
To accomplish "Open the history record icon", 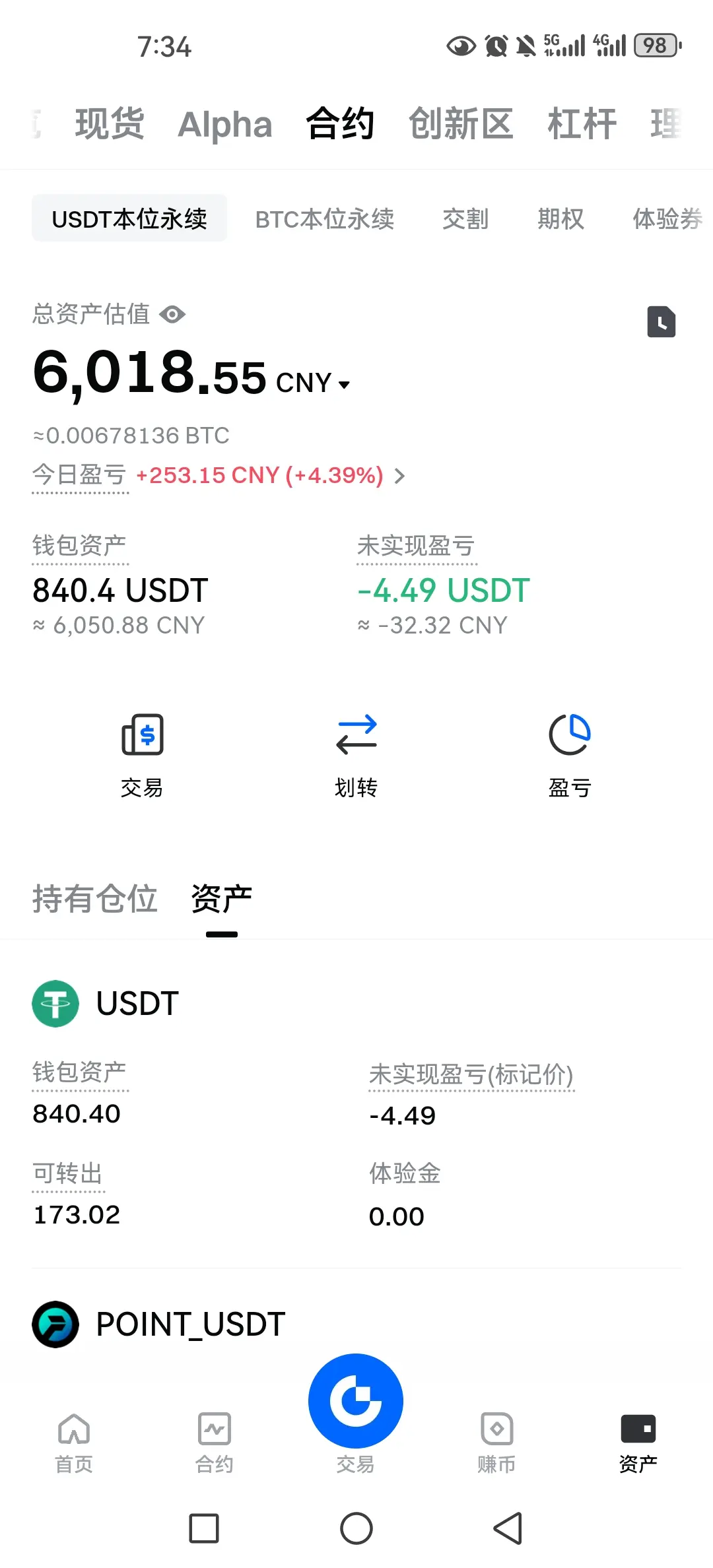I will pyautogui.click(x=661, y=322).
